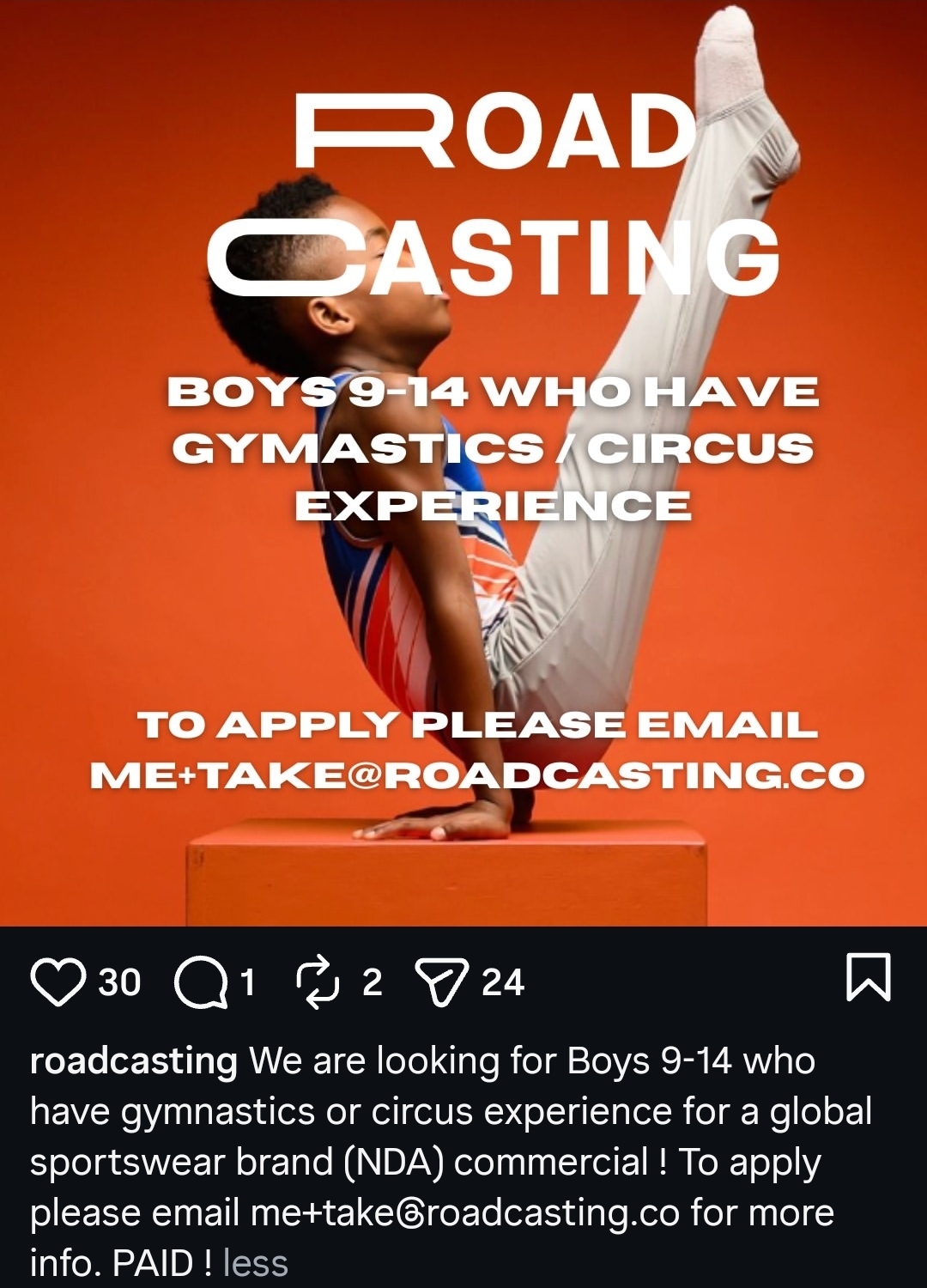
Task: Open the roadcasting profile from the caption
Action: click(x=133, y=1061)
